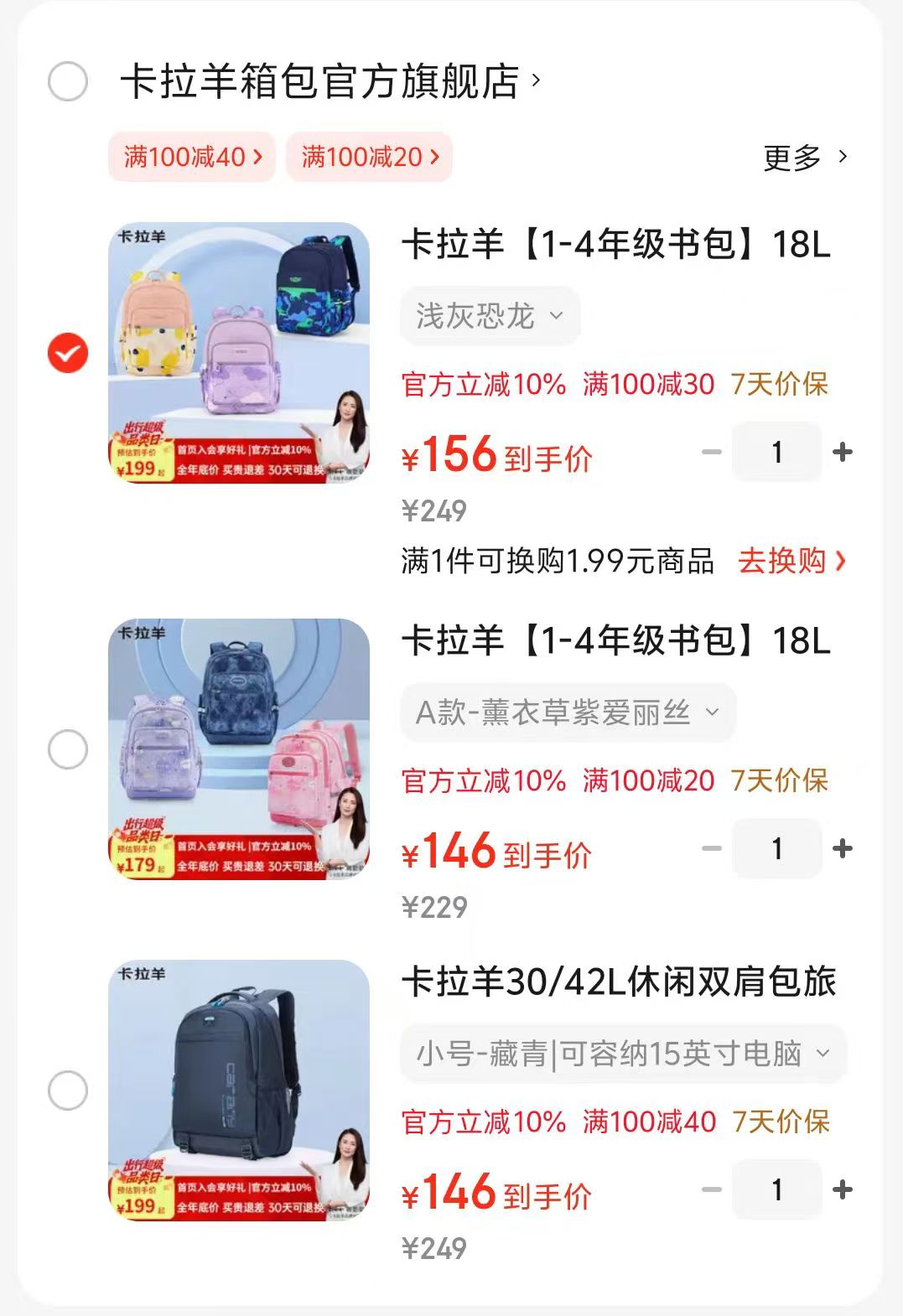Increase quantity of the 浅灰恐龙 backpack

click(x=841, y=451)
